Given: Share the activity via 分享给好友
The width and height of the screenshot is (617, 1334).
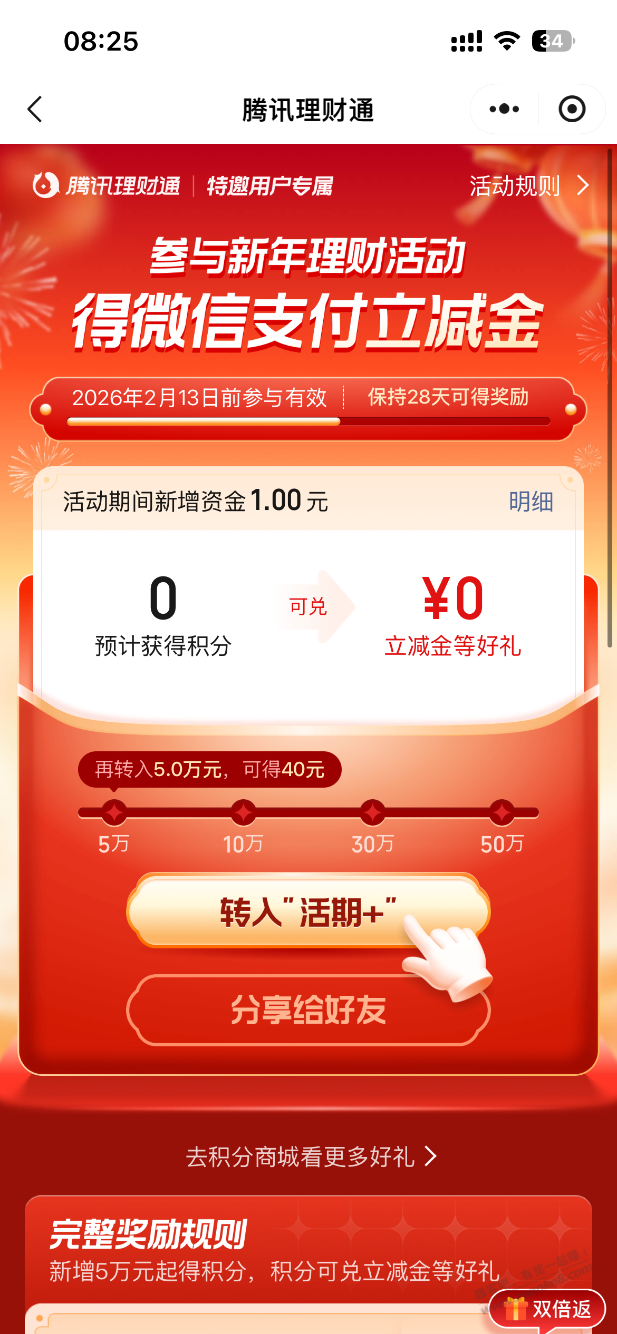Looking at the screenshot, I should 308,1010.
